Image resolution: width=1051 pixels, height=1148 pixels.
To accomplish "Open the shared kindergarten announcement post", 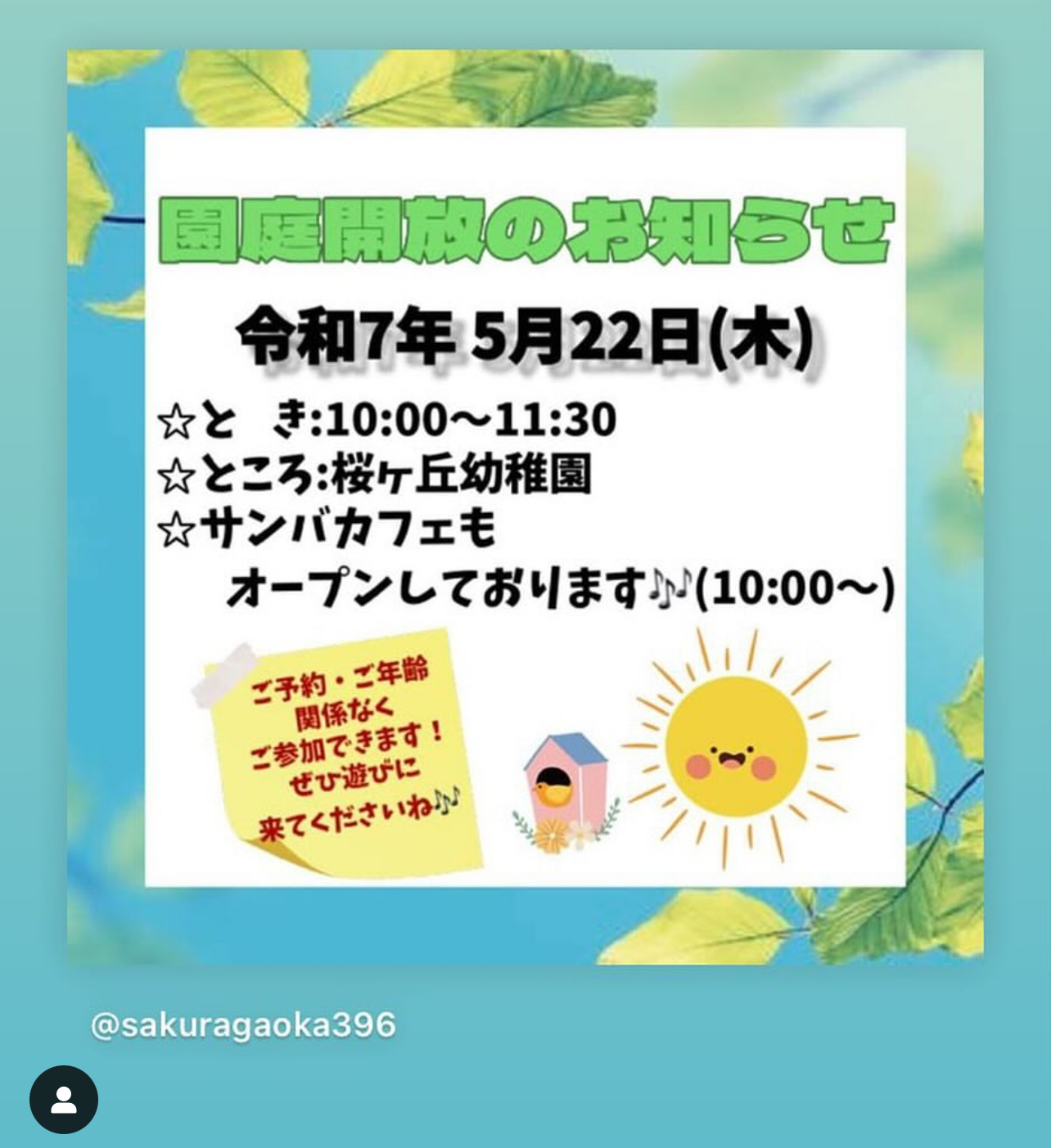I will [x=525, y=507].
